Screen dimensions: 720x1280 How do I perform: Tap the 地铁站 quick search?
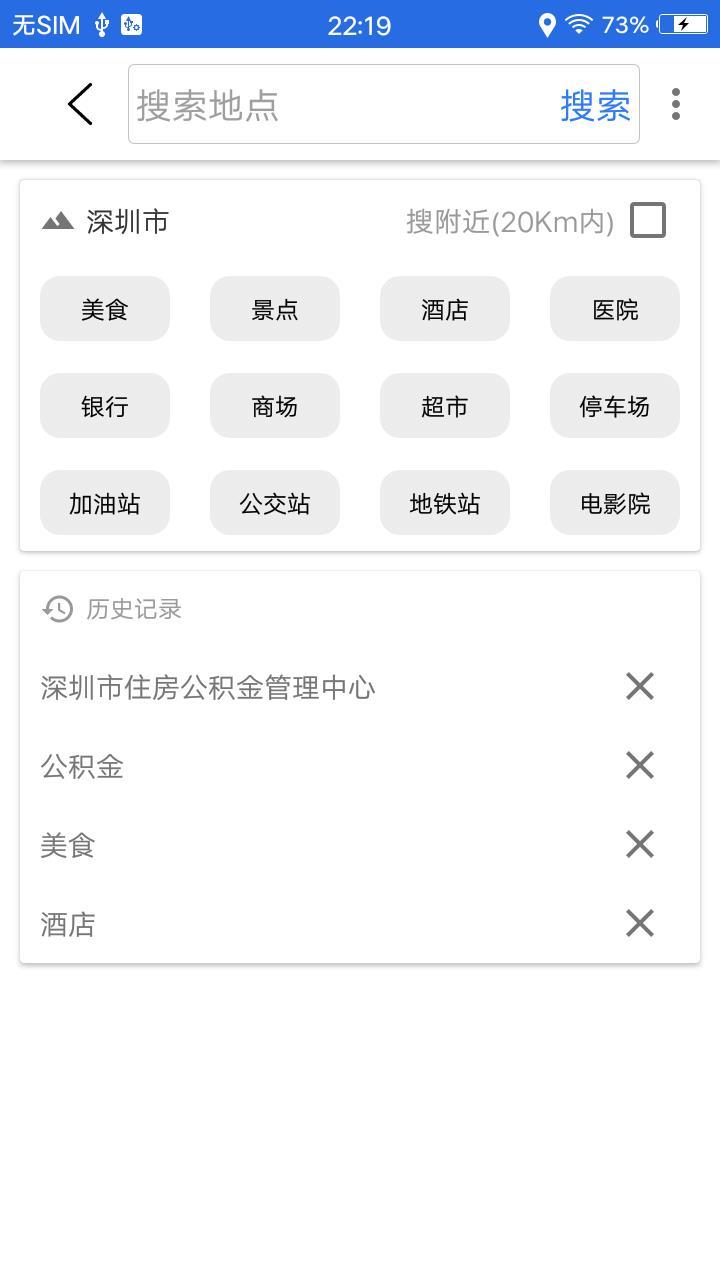444,503
